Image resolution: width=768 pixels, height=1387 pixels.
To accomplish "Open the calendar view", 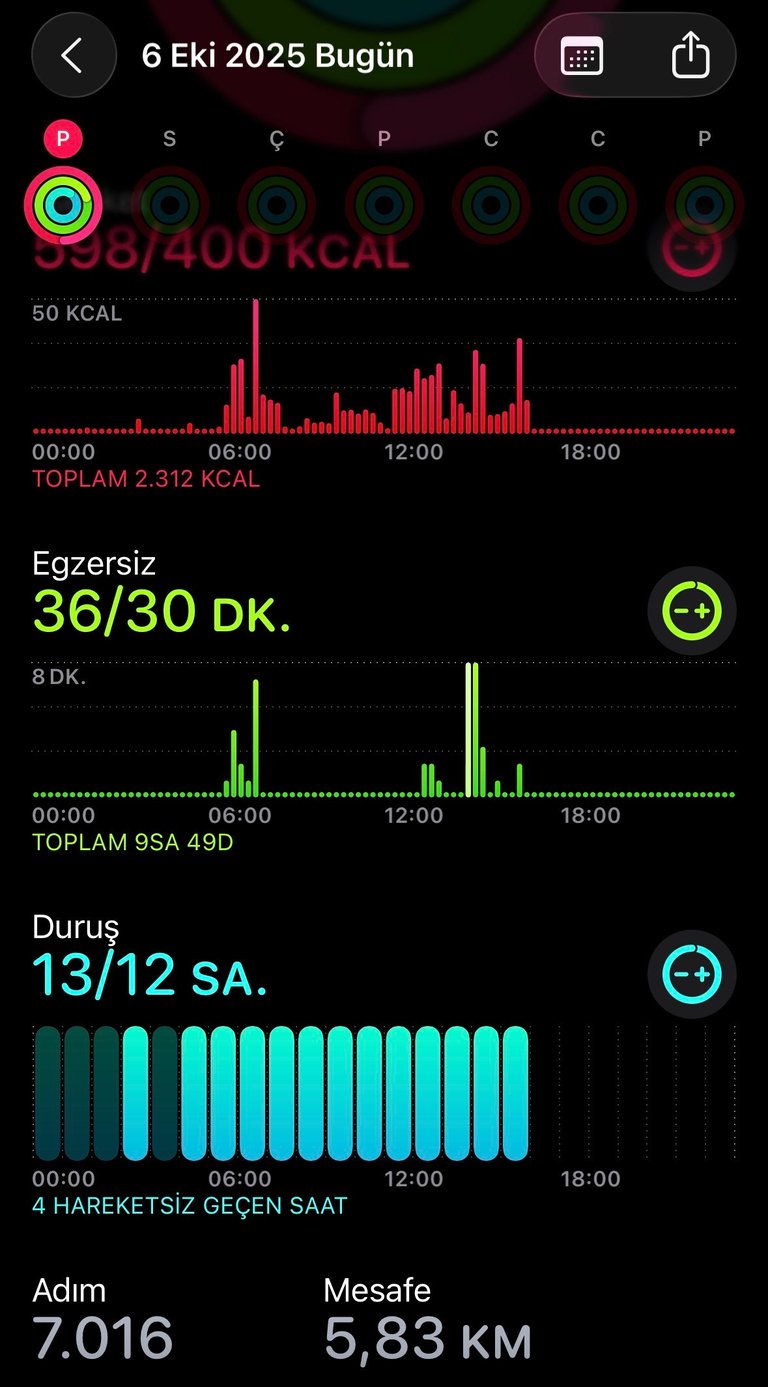I will (x=582, y=56).
